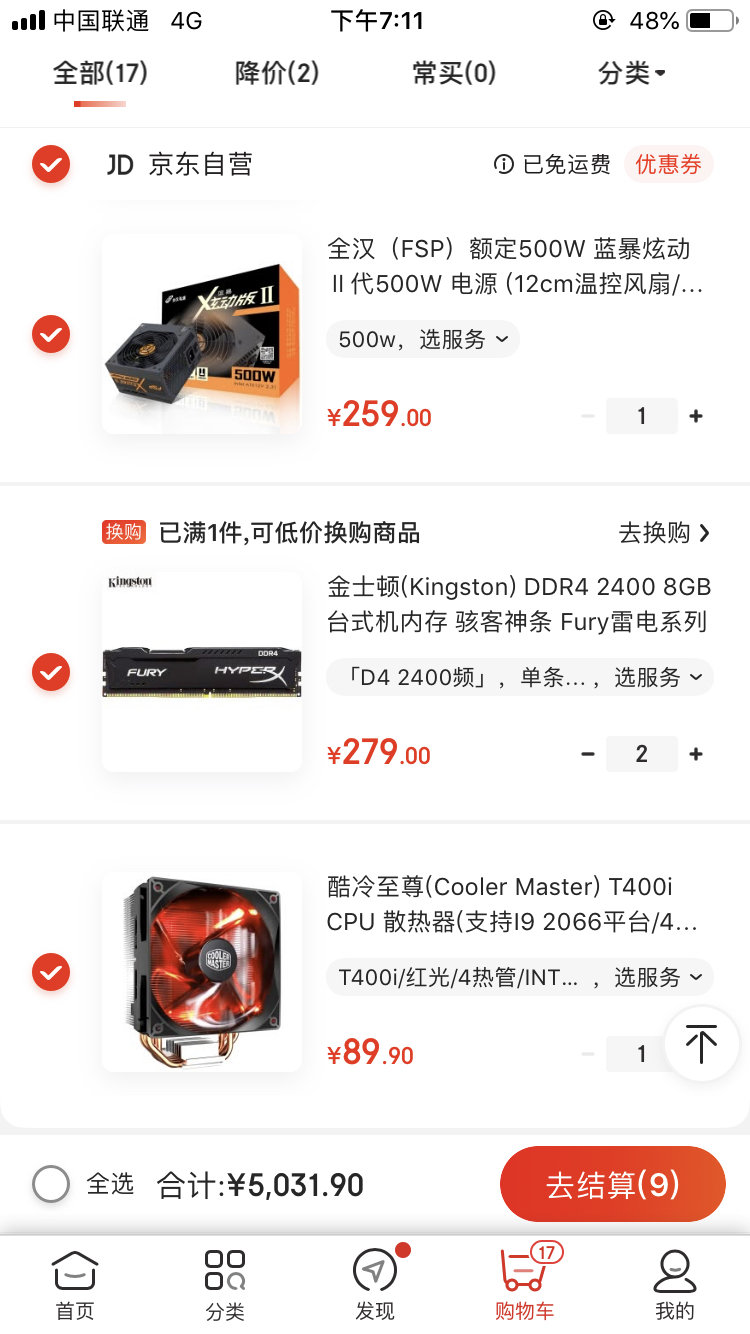The width and height of the screenshot is (750, 1334).
Task: Switch to the 常买(0) tab
Action: 454,73
